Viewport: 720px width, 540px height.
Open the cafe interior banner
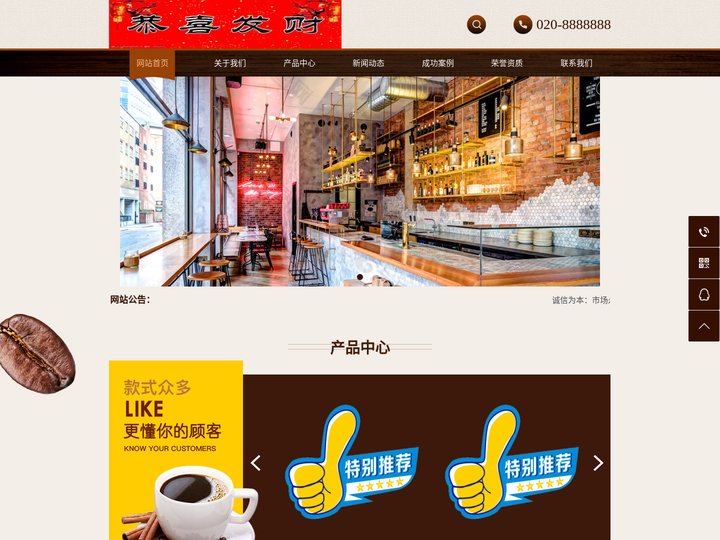coord(360,181)
